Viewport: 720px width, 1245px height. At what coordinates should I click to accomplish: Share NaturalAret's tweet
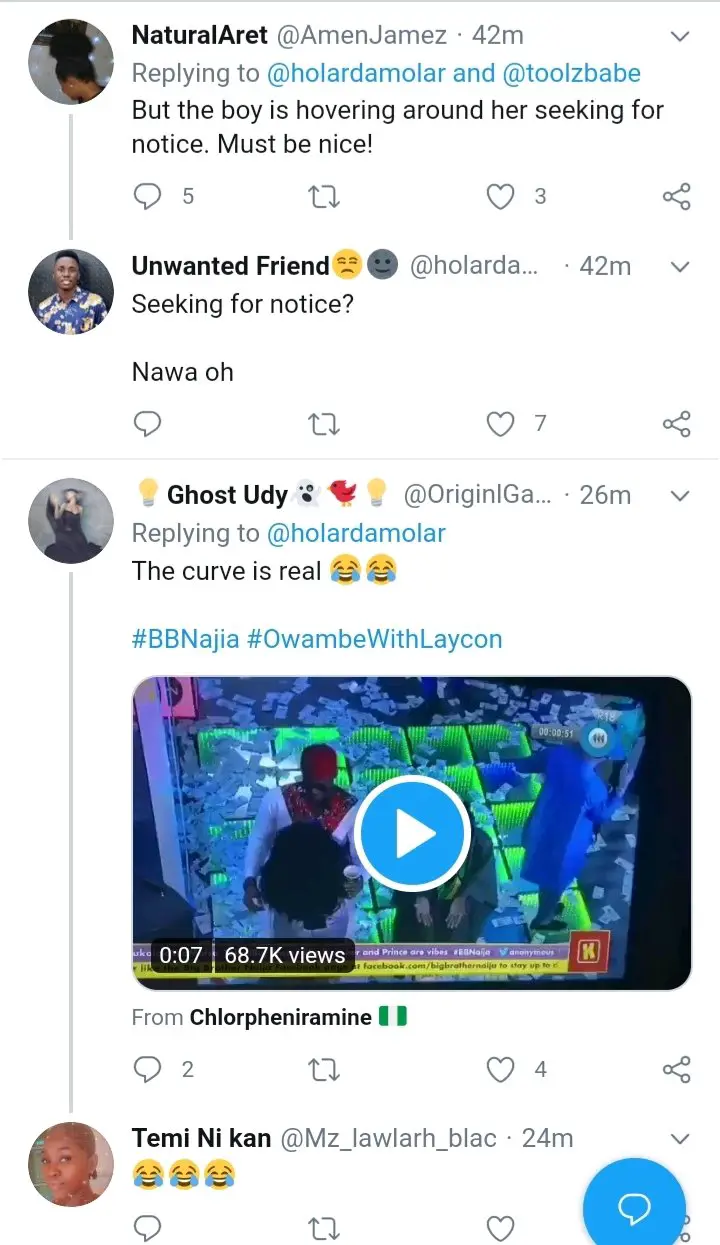[x=677, y=195]
